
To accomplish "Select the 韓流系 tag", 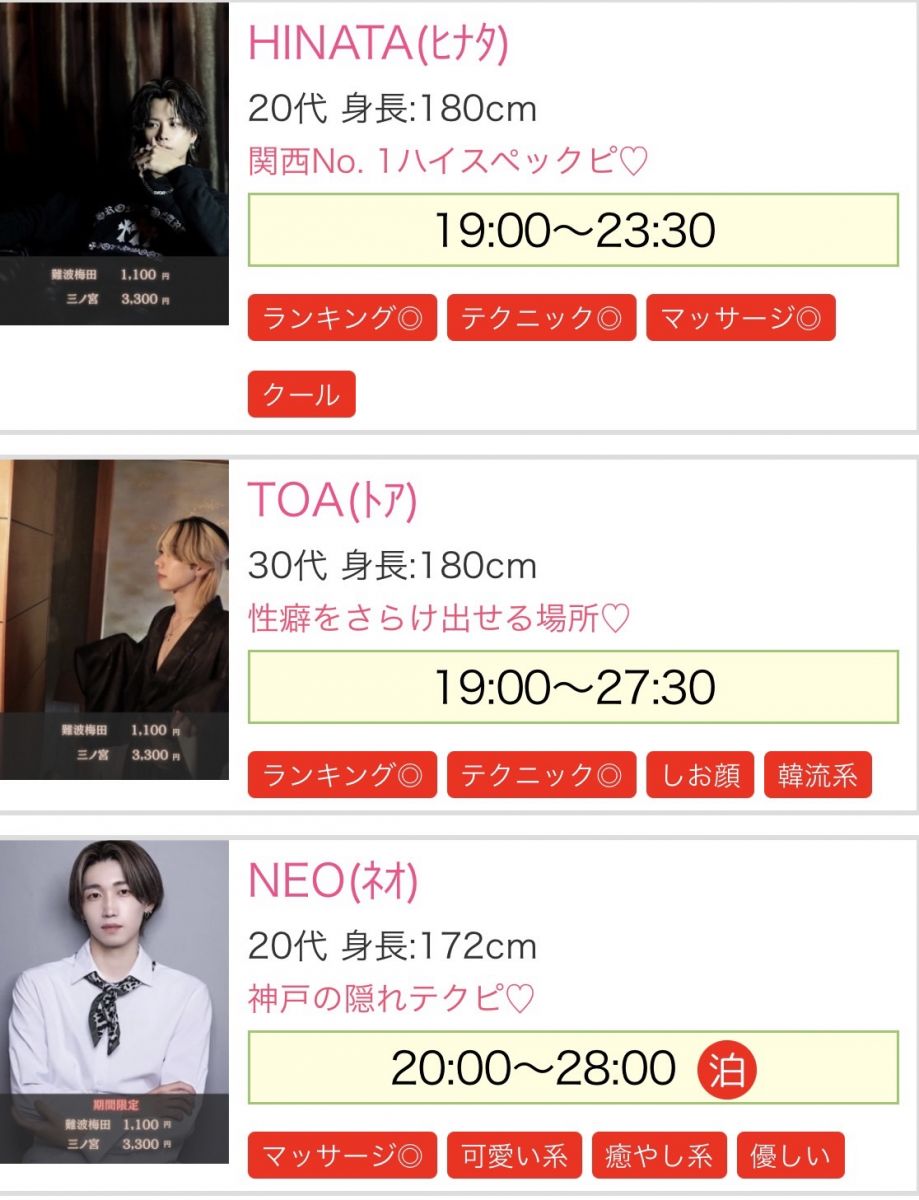I will pos(817,775).
